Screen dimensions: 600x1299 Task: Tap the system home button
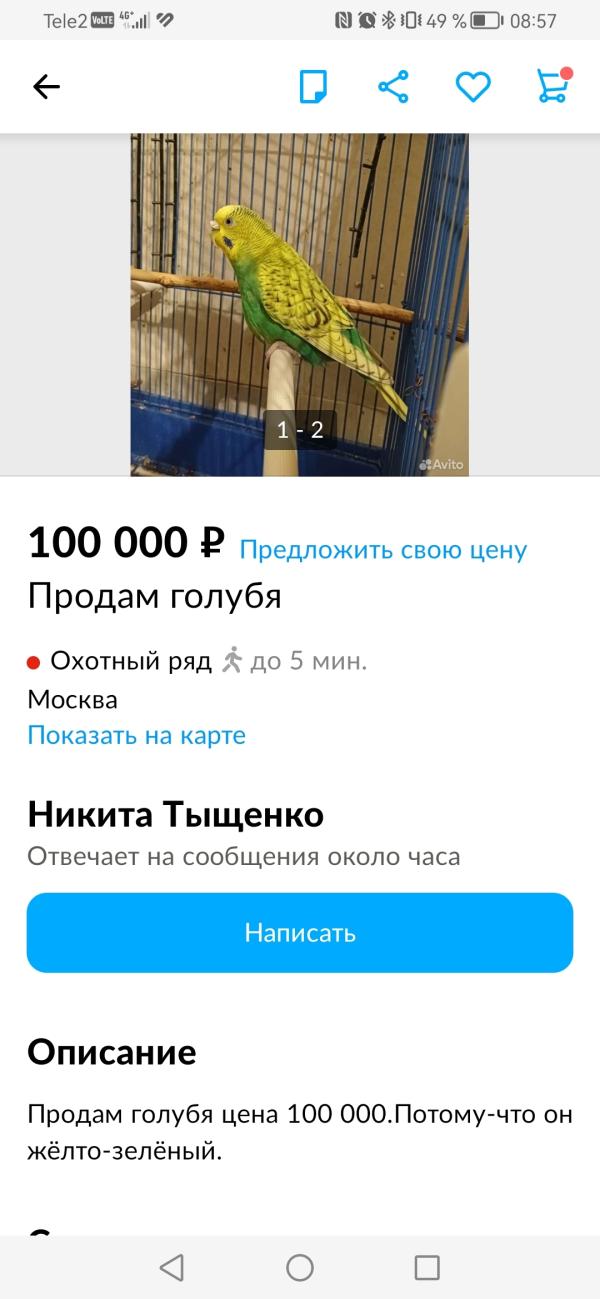[299, 1268]
